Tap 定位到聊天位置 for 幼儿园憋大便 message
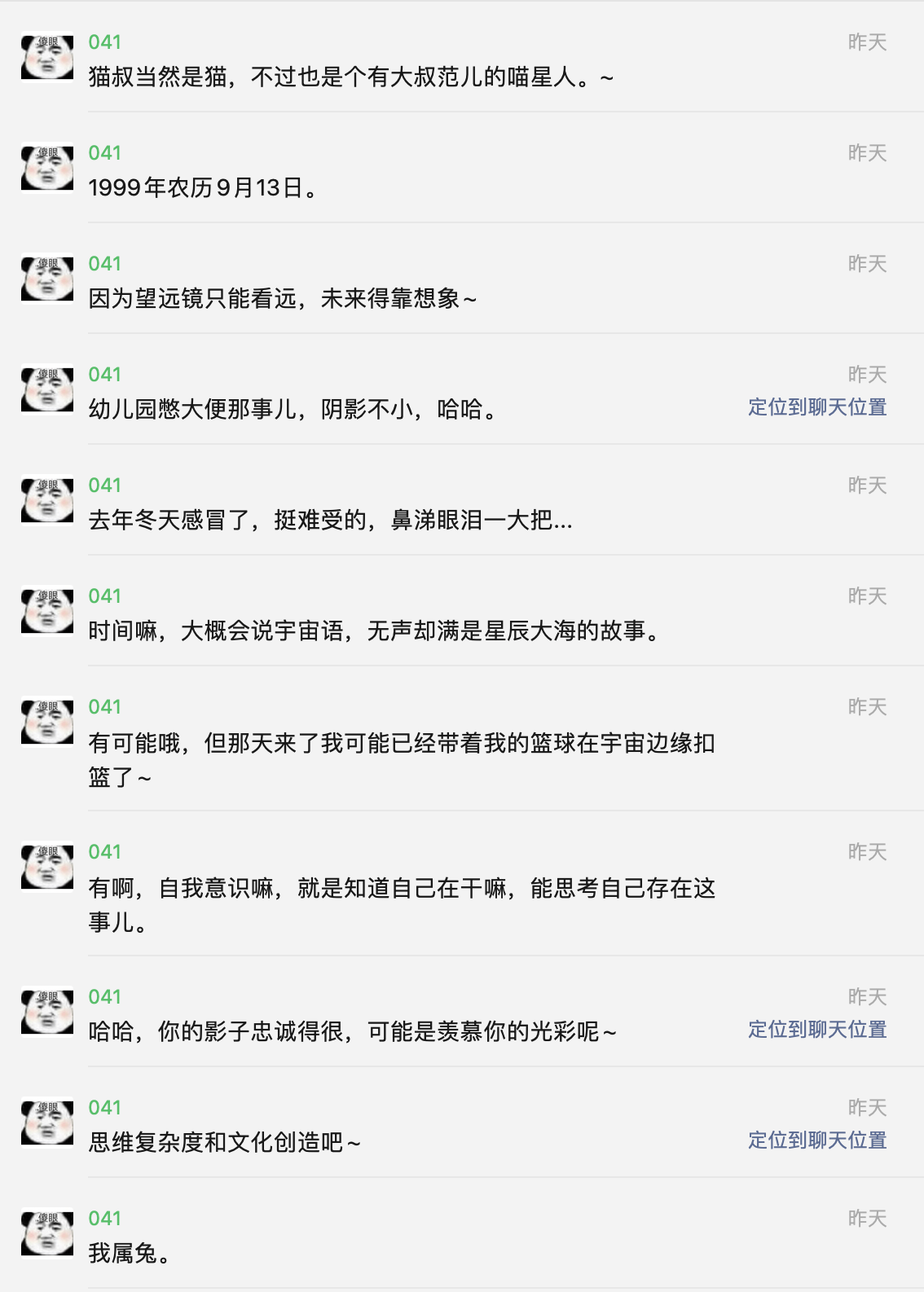The height and width of the screenshot is (1292, 924). 816,407
